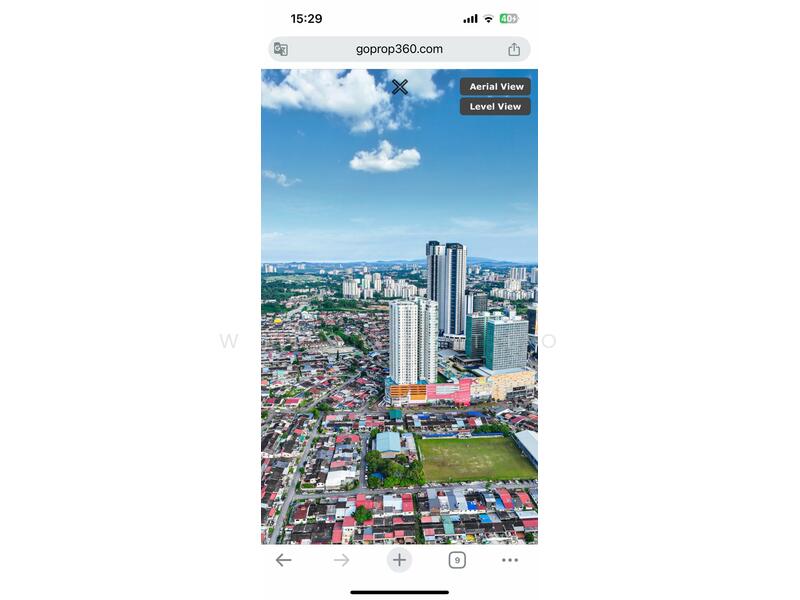
Task: Go back to the previous page
Action: pos(284,560)
